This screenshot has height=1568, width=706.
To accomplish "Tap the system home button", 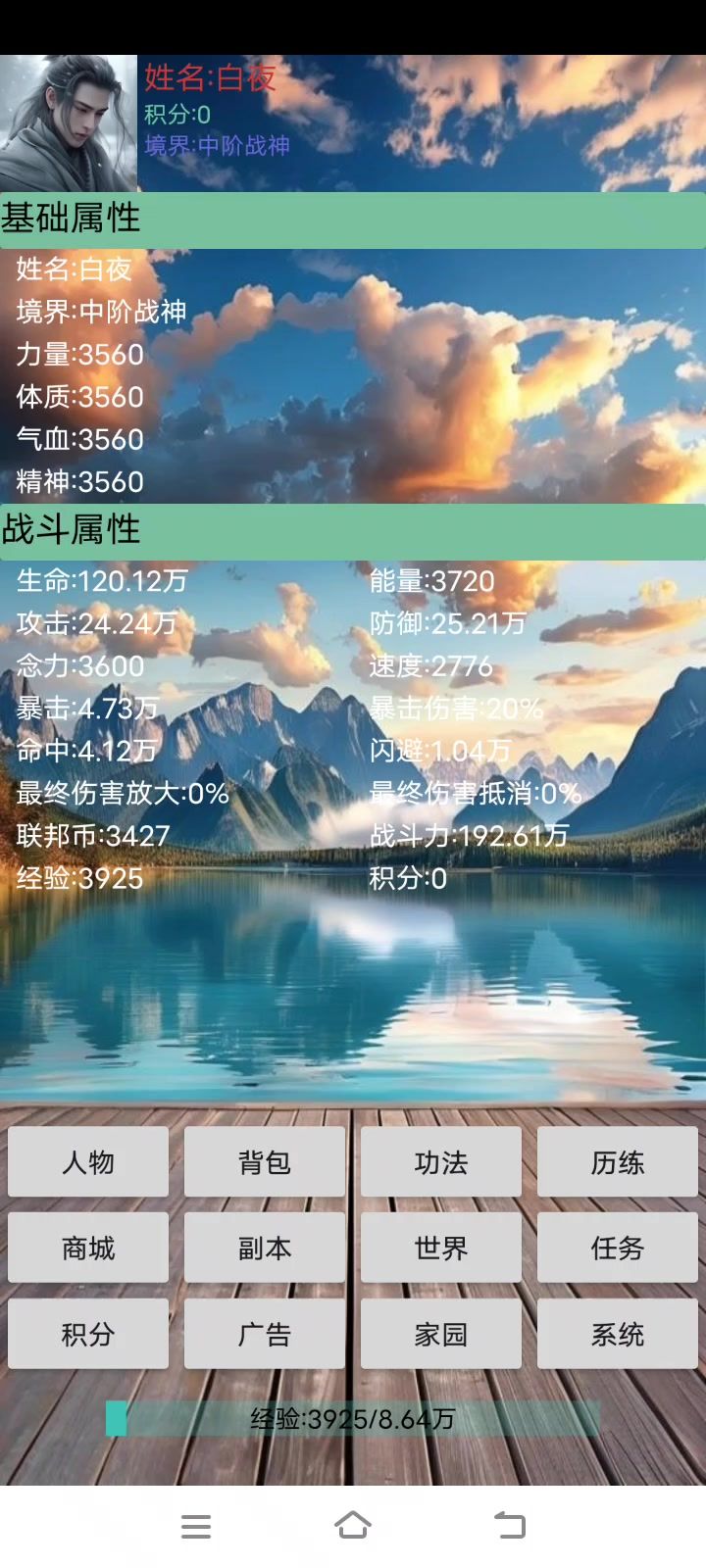I will 353,1526.
